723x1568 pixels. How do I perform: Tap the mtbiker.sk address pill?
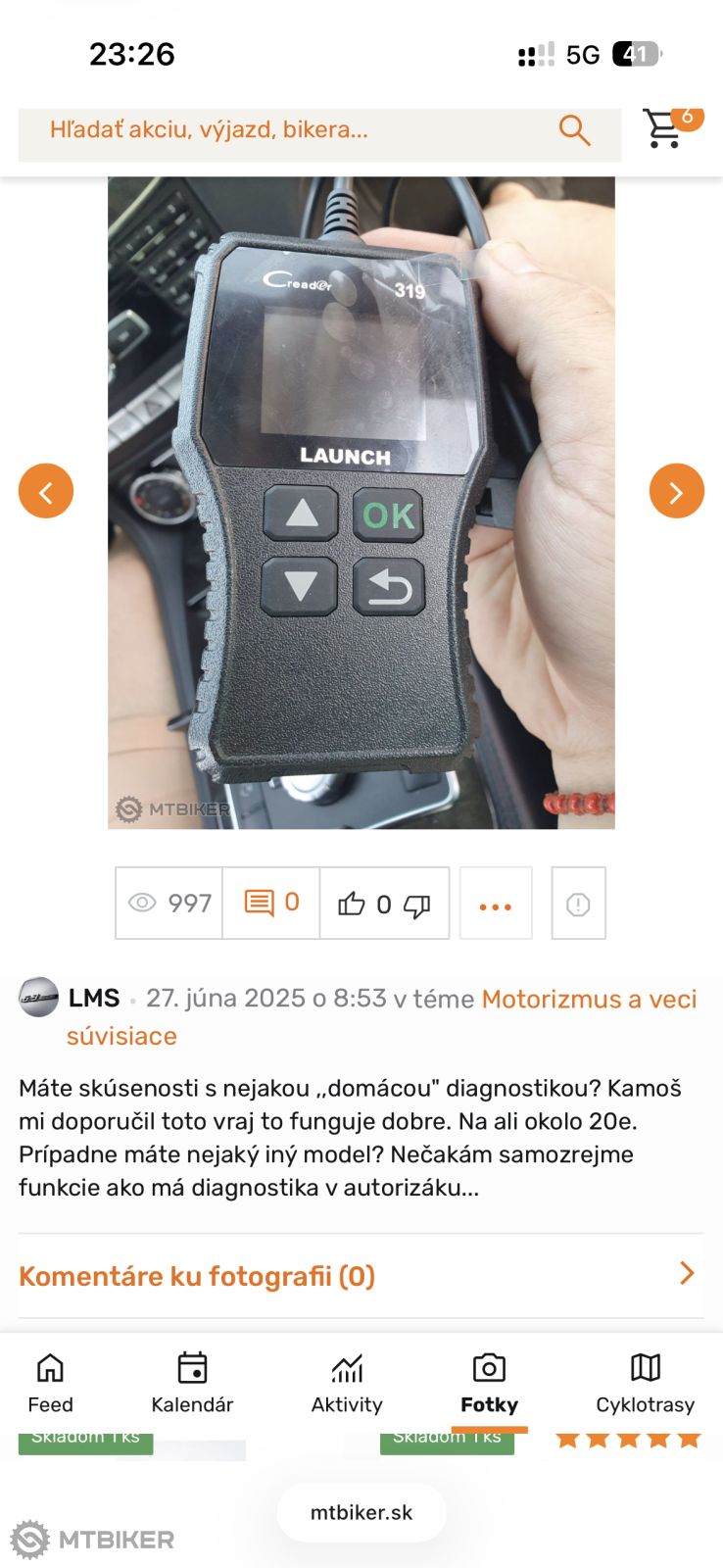[361, 1512]
